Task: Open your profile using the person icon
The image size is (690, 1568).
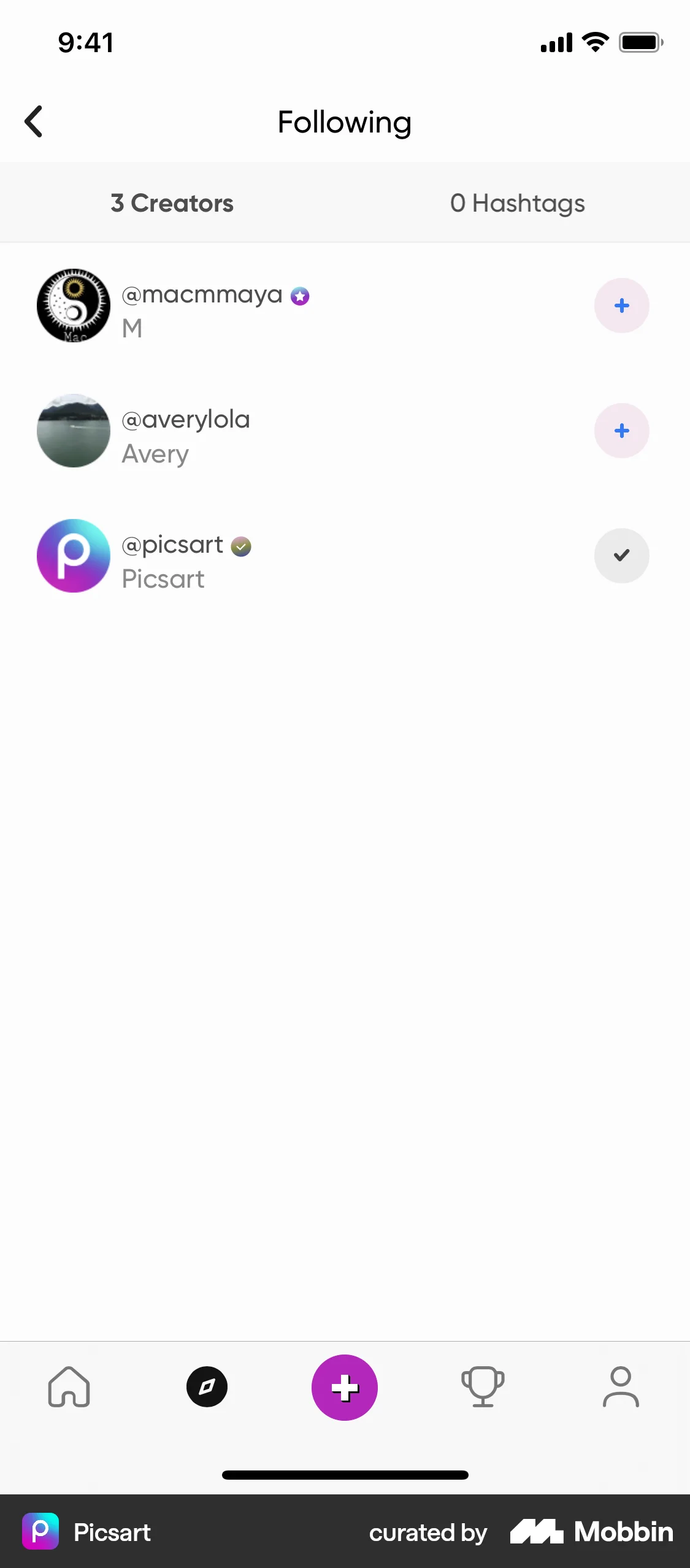Action: [621, 1388]
